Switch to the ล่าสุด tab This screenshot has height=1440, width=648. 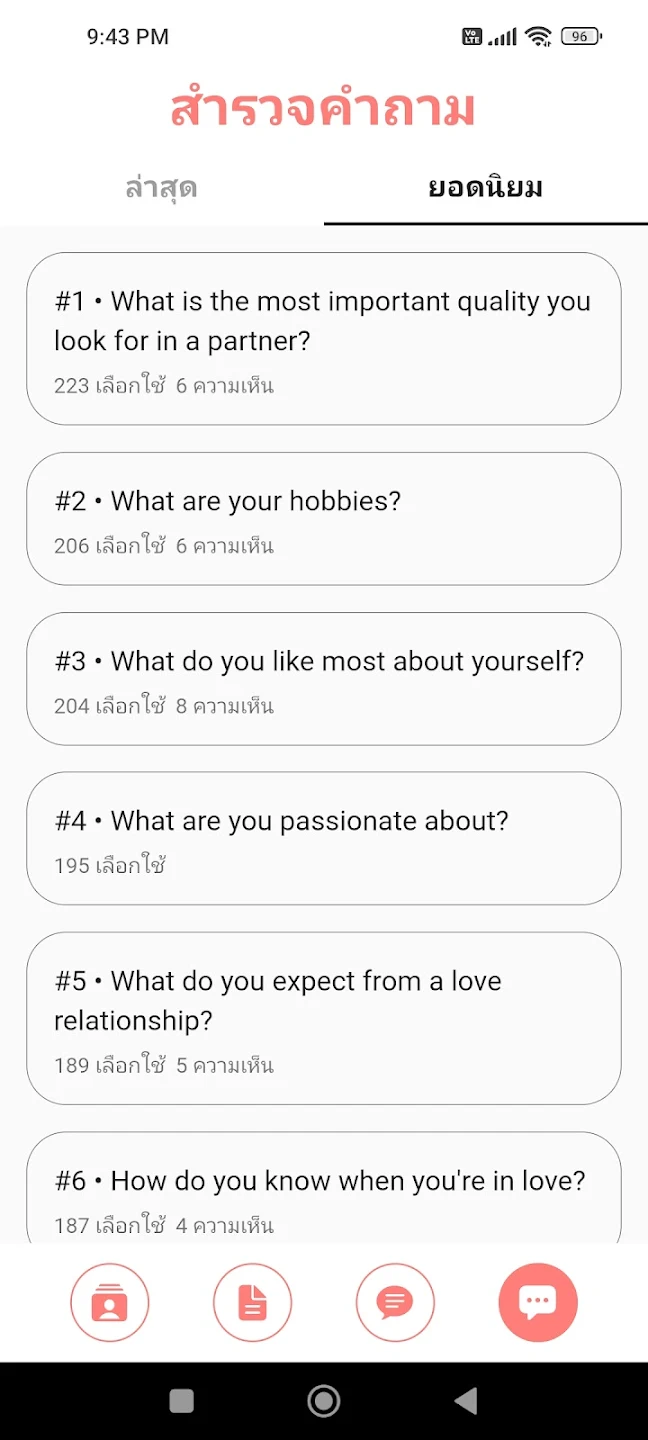161,188
